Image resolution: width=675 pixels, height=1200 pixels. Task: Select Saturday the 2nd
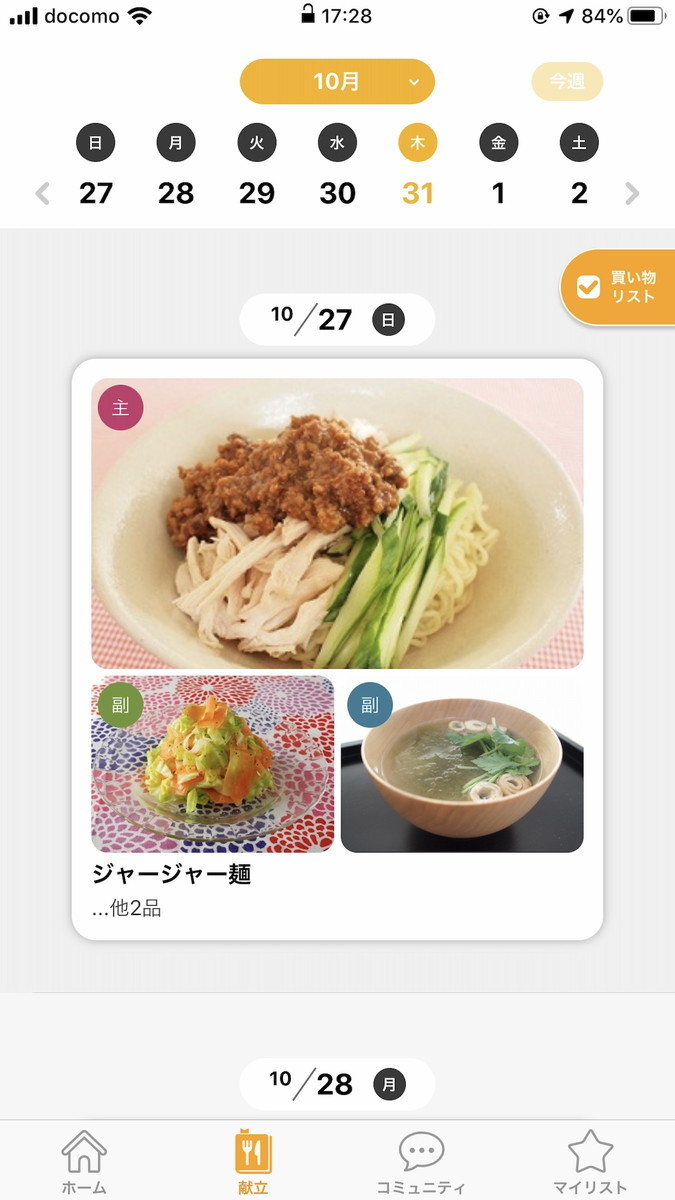[x=579, y=192]
